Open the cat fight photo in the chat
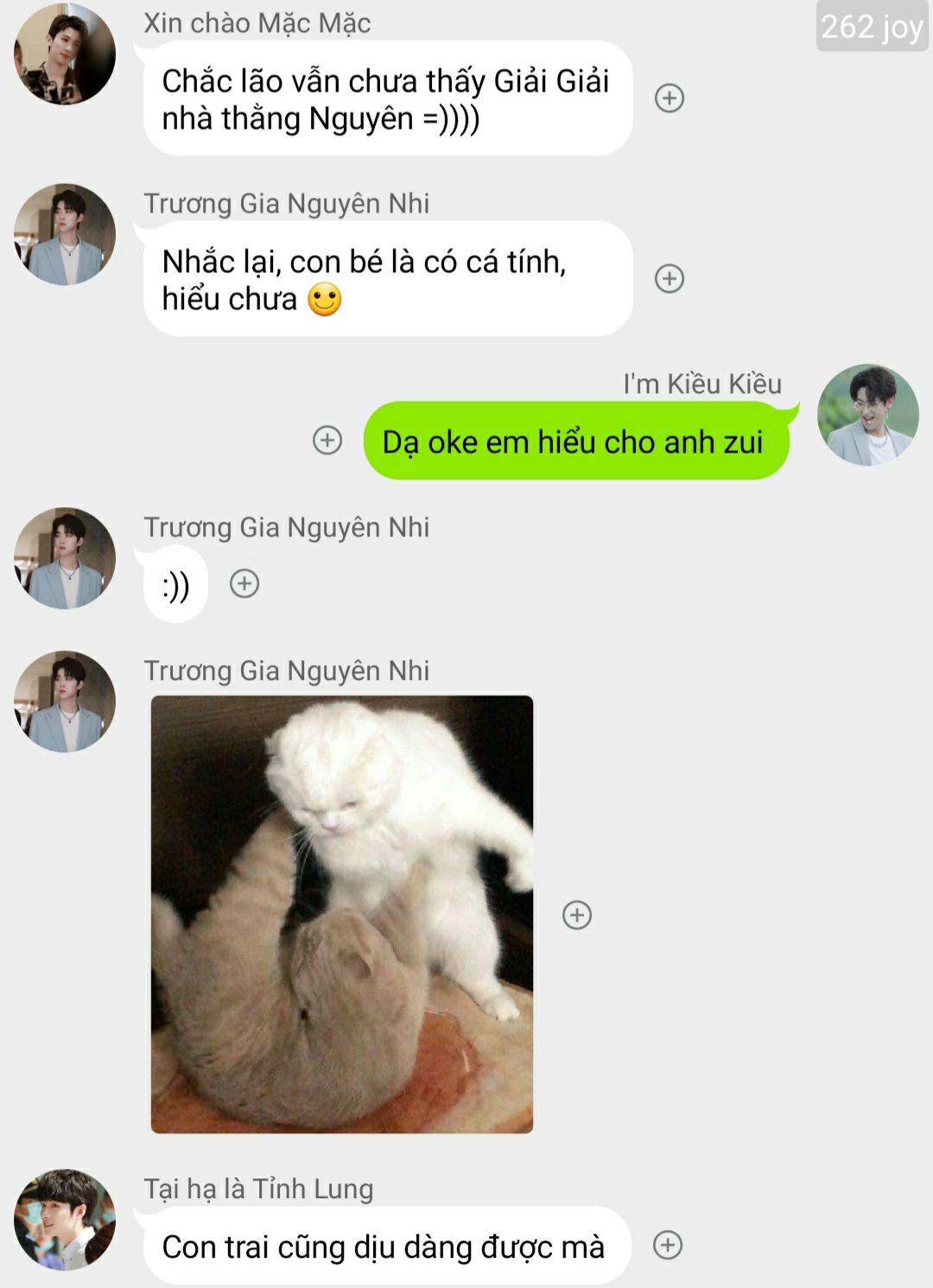This screenshot has height=1288, width=933. (x=342, y=914)
